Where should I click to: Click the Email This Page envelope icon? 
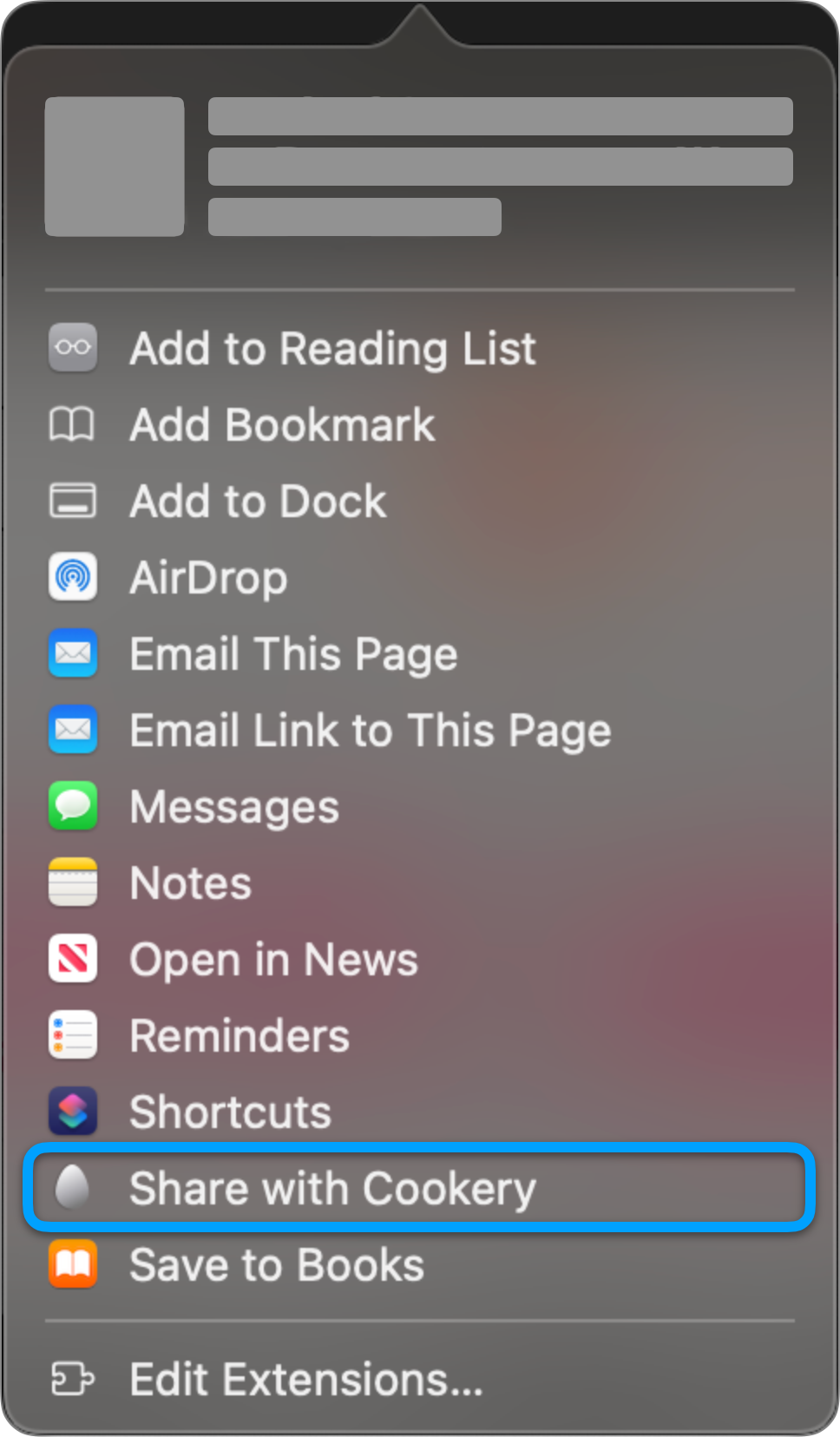(x=73, y=653)
